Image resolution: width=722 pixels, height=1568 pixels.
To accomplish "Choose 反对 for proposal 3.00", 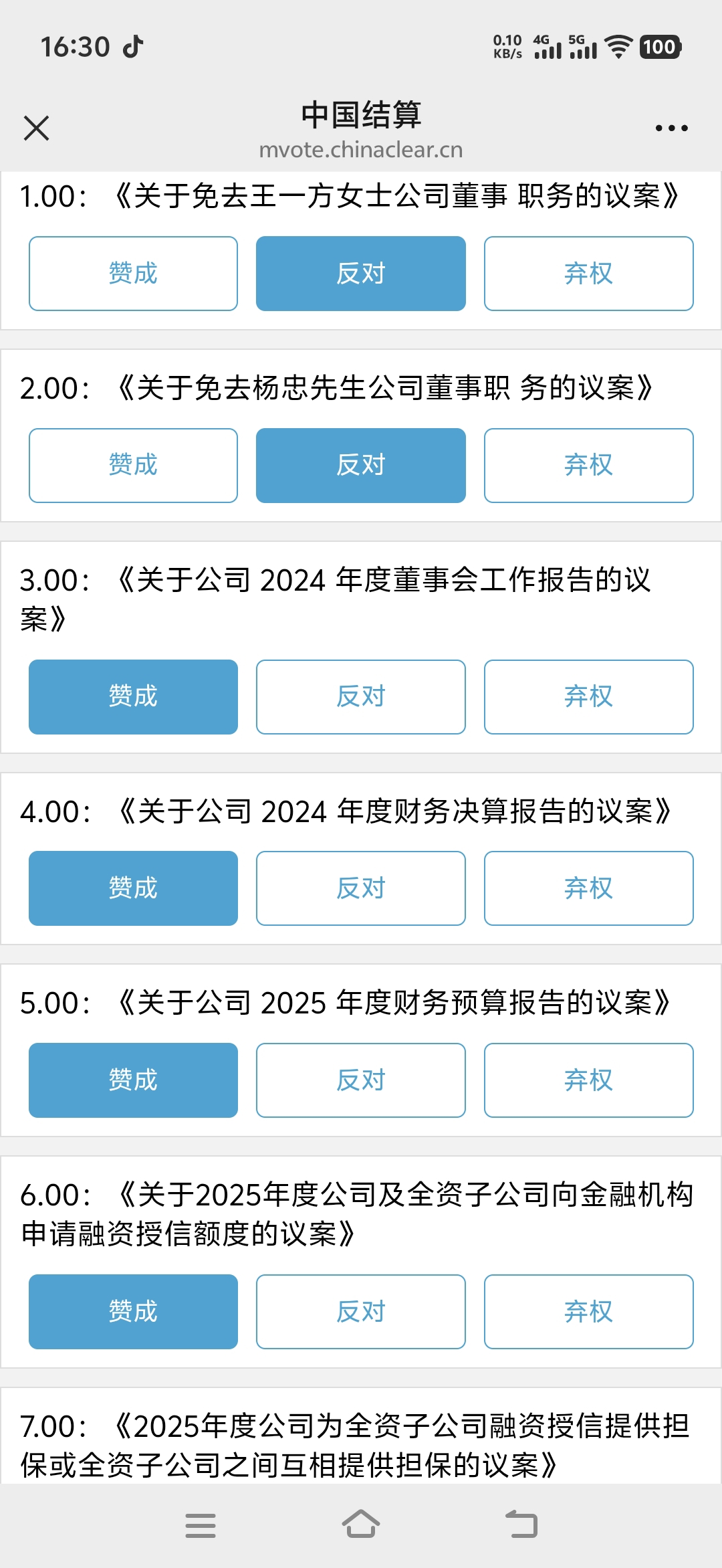I will pos(361,697).
